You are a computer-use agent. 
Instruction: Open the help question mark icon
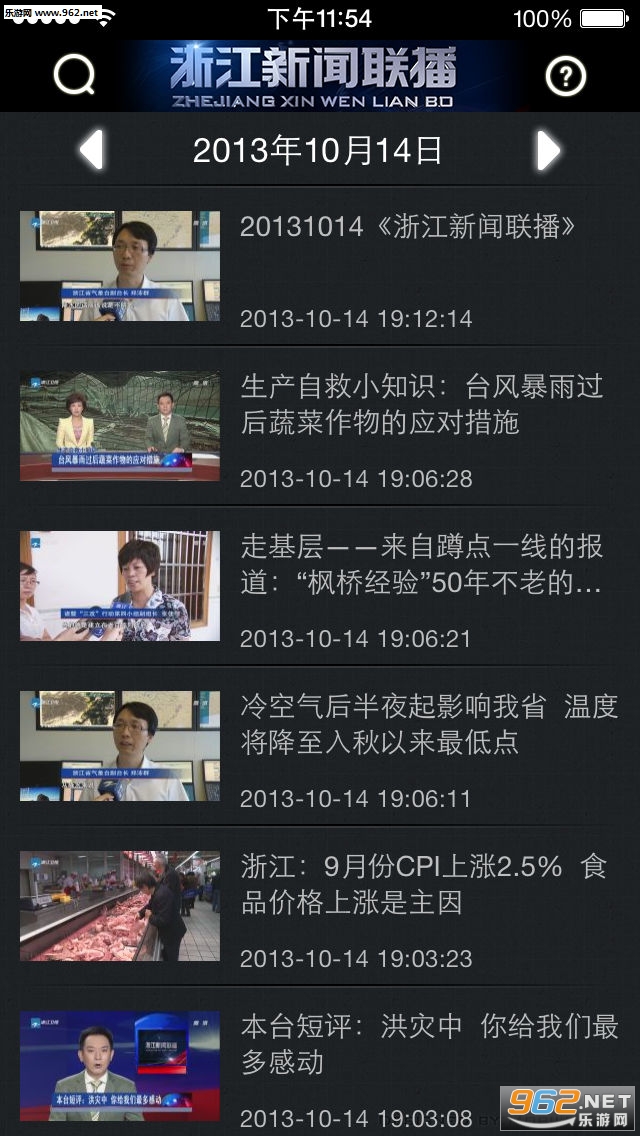click(x=565, y=75)
